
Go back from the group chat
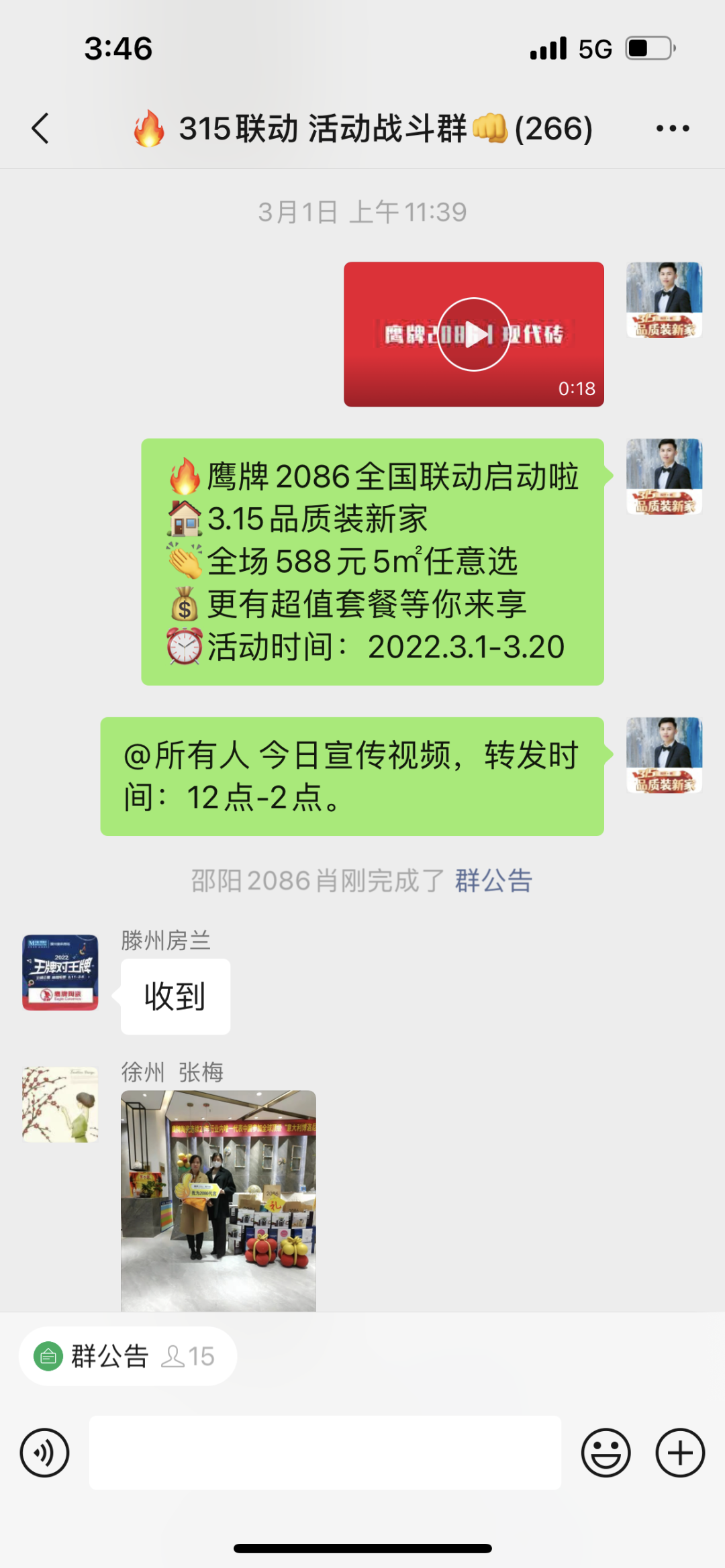point(41,128)
